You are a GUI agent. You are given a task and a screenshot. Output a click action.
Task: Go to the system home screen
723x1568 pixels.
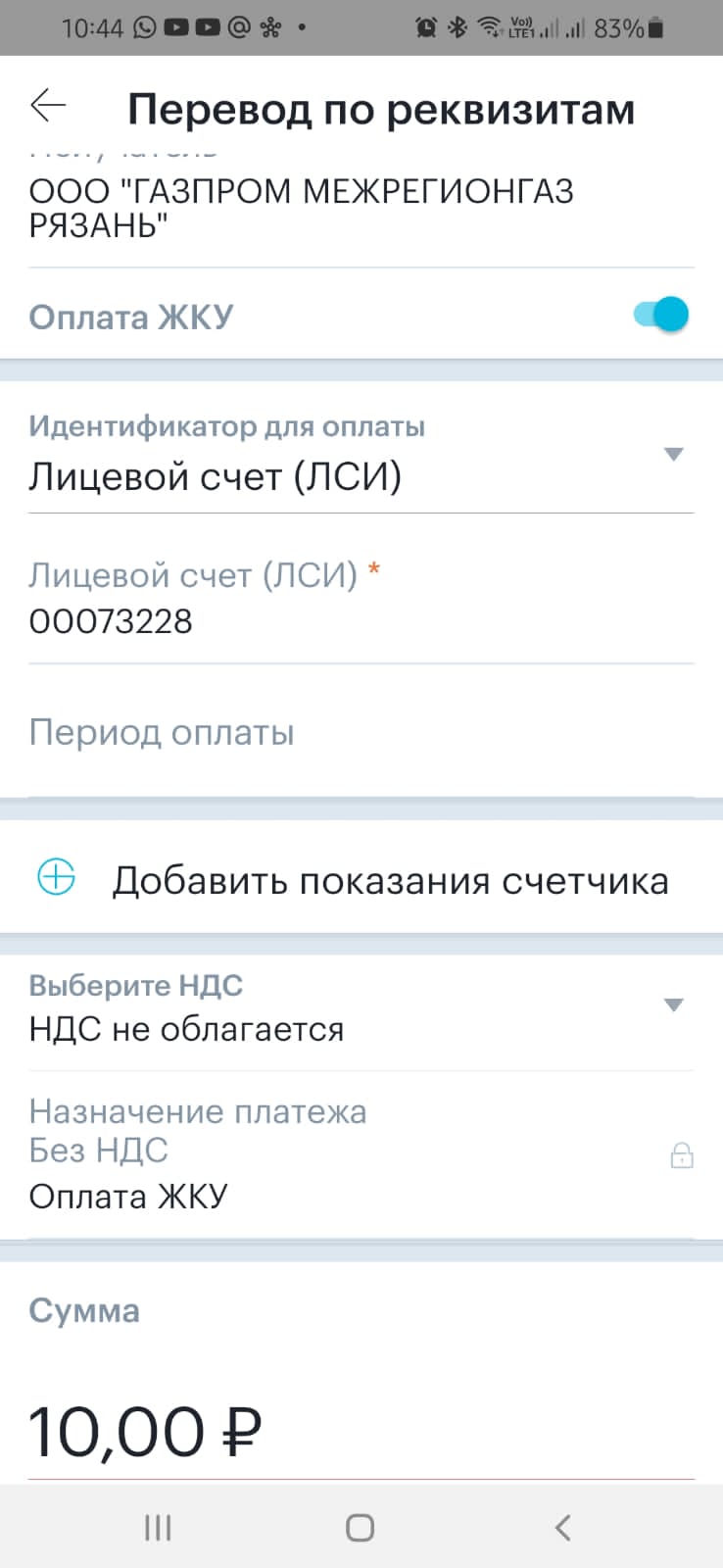(360, 1527)
